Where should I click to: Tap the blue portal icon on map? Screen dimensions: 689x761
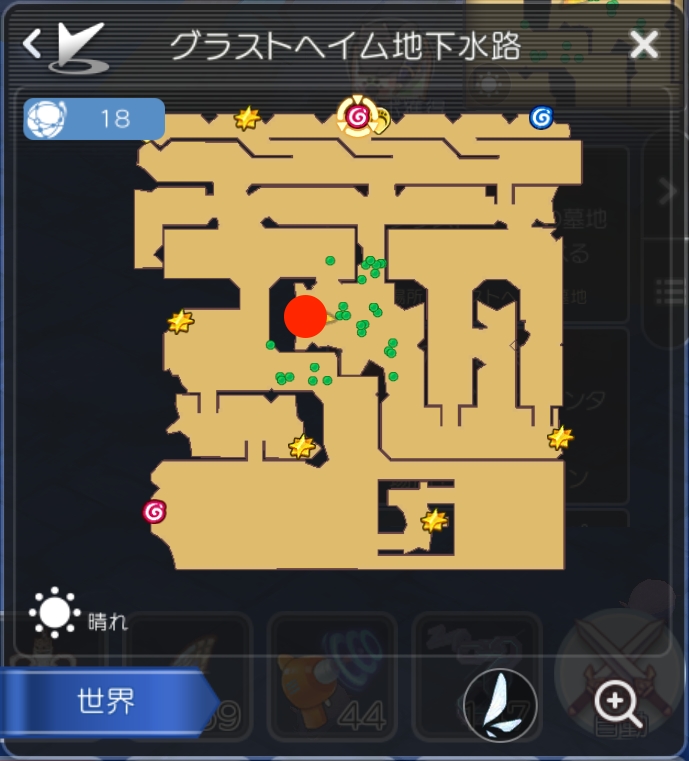click(x=541, y=118)
